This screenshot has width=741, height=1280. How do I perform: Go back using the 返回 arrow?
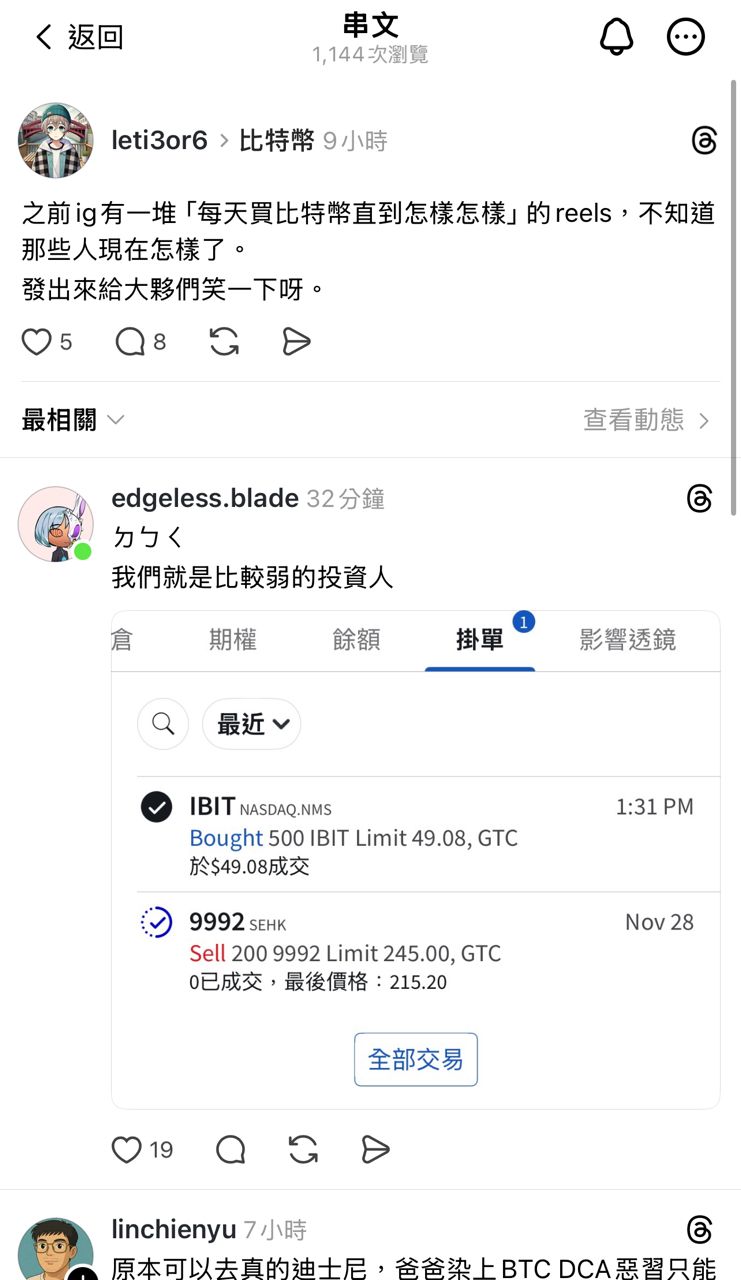(x=78, y=38)
